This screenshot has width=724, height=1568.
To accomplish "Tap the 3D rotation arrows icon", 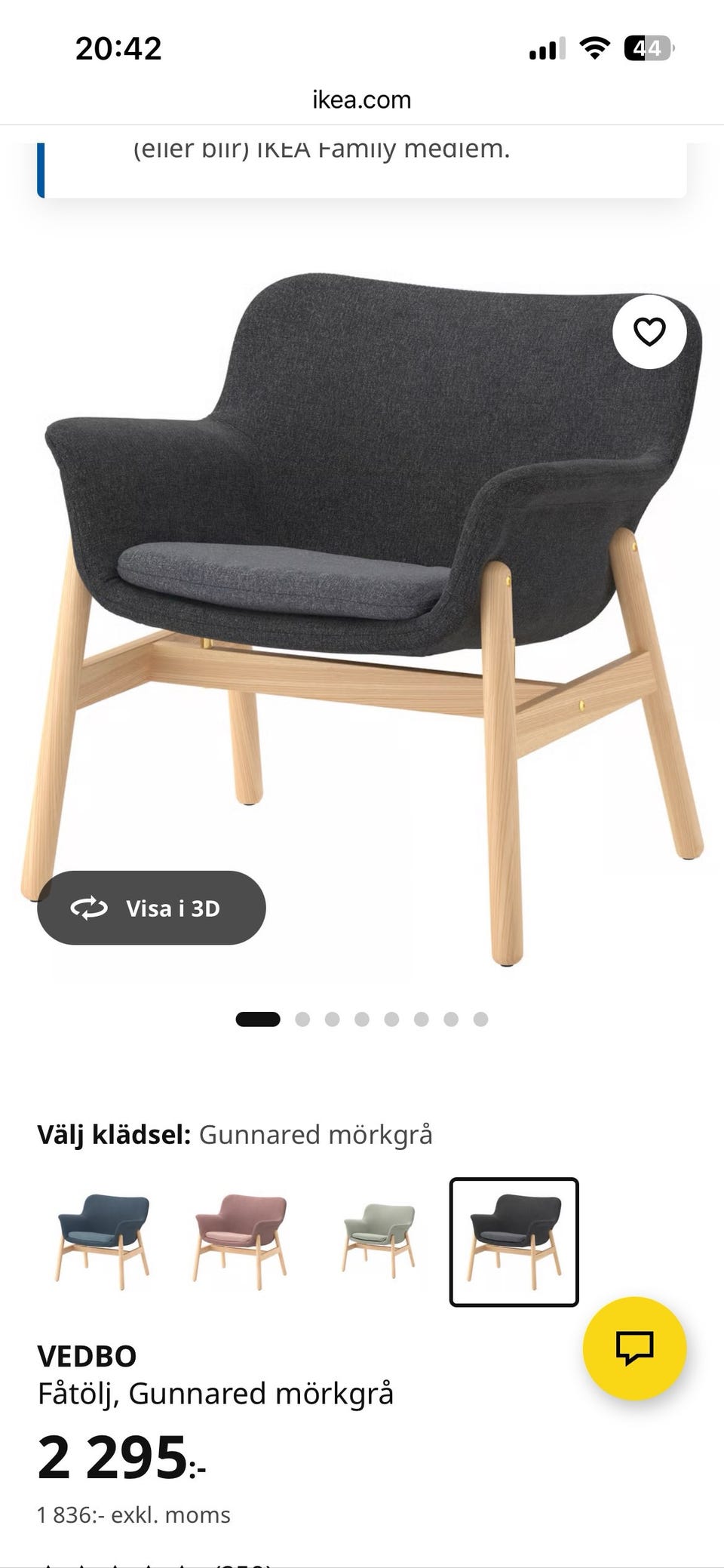I will coord(89,909).
